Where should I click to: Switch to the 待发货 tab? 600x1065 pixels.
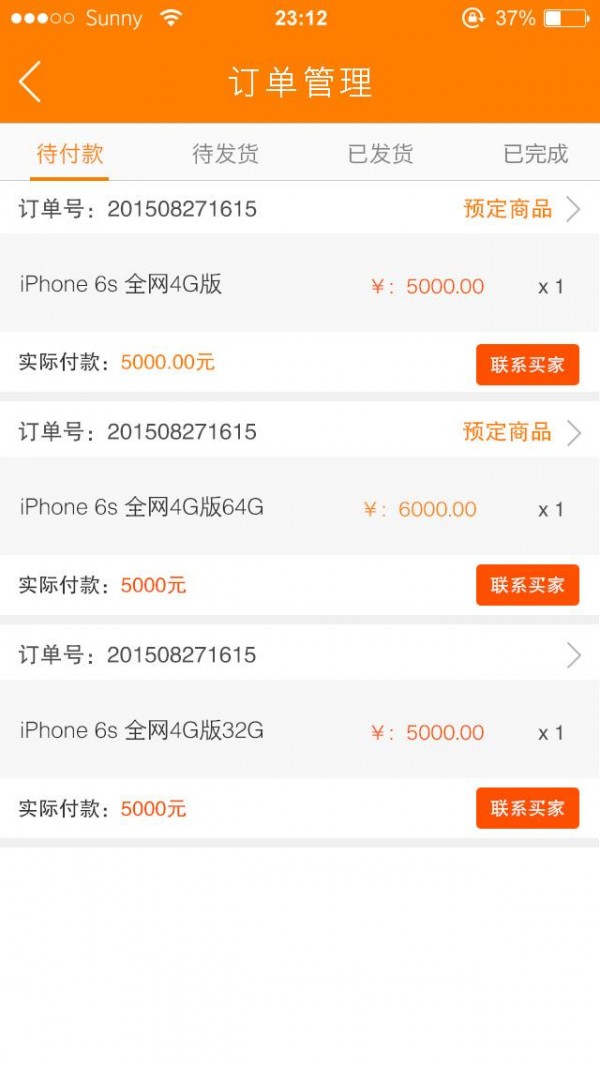coord(225,154)
